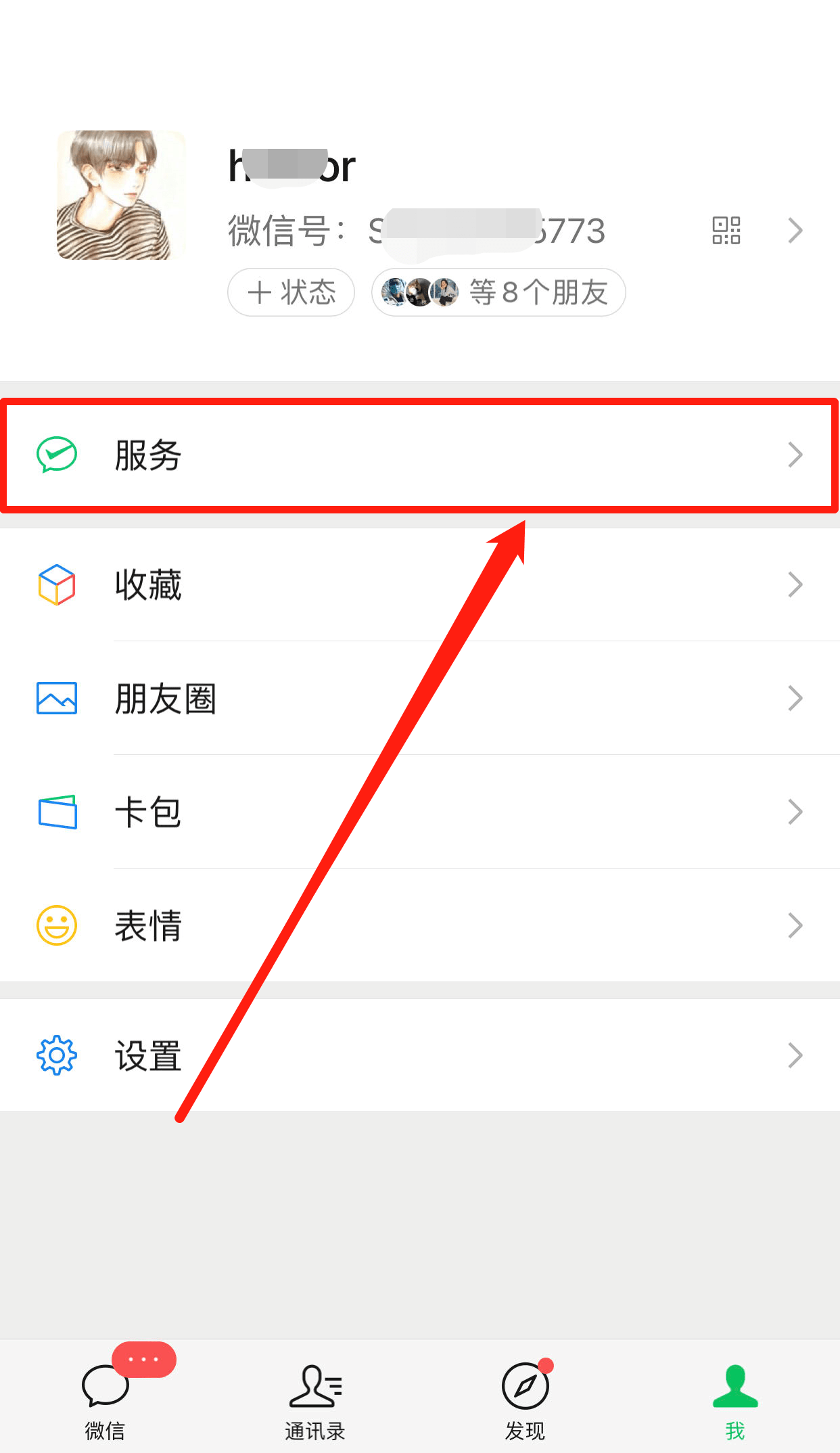Image resolution: width=840 pixels, height=1453 pixels.
Task: Select the 收藏 favorites box icon
Action: (56, 586)
